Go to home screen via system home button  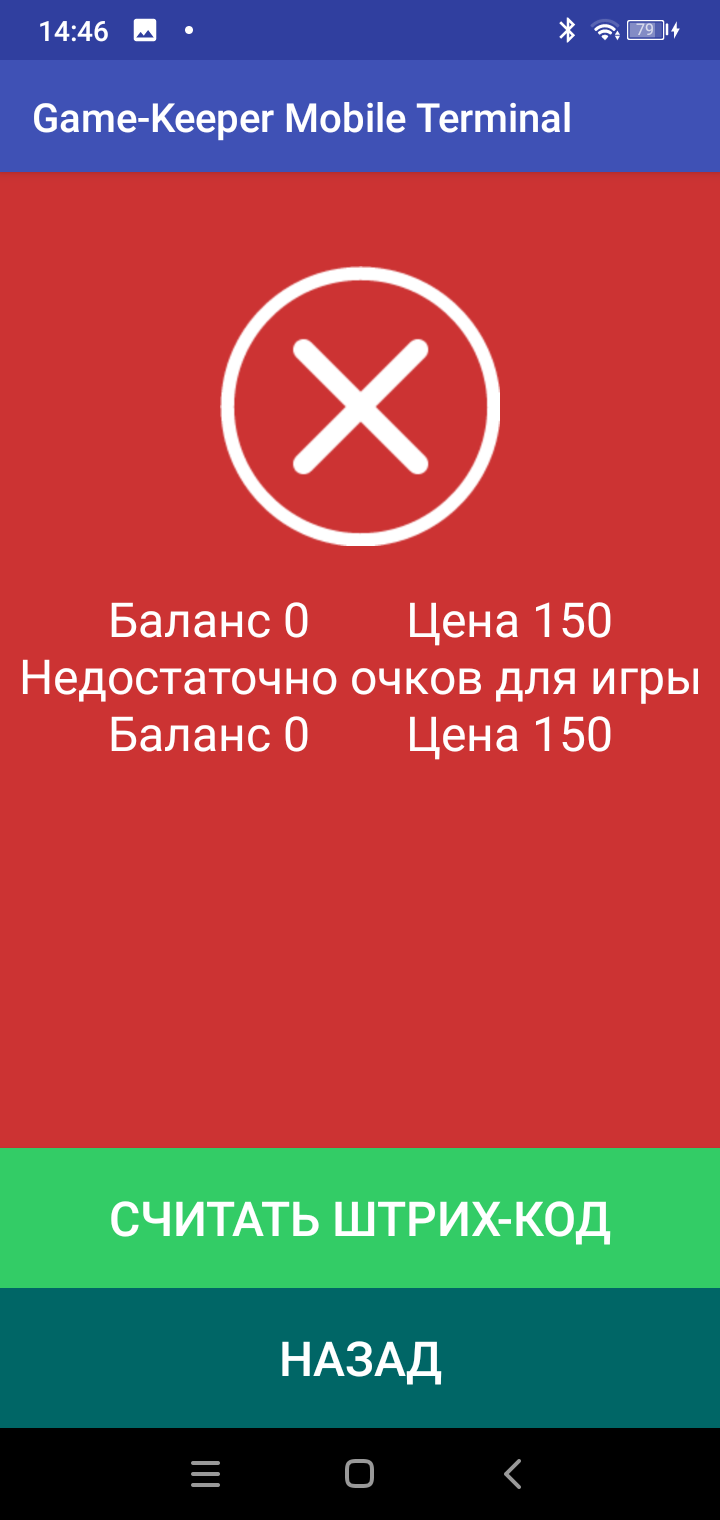[359, 1474]
